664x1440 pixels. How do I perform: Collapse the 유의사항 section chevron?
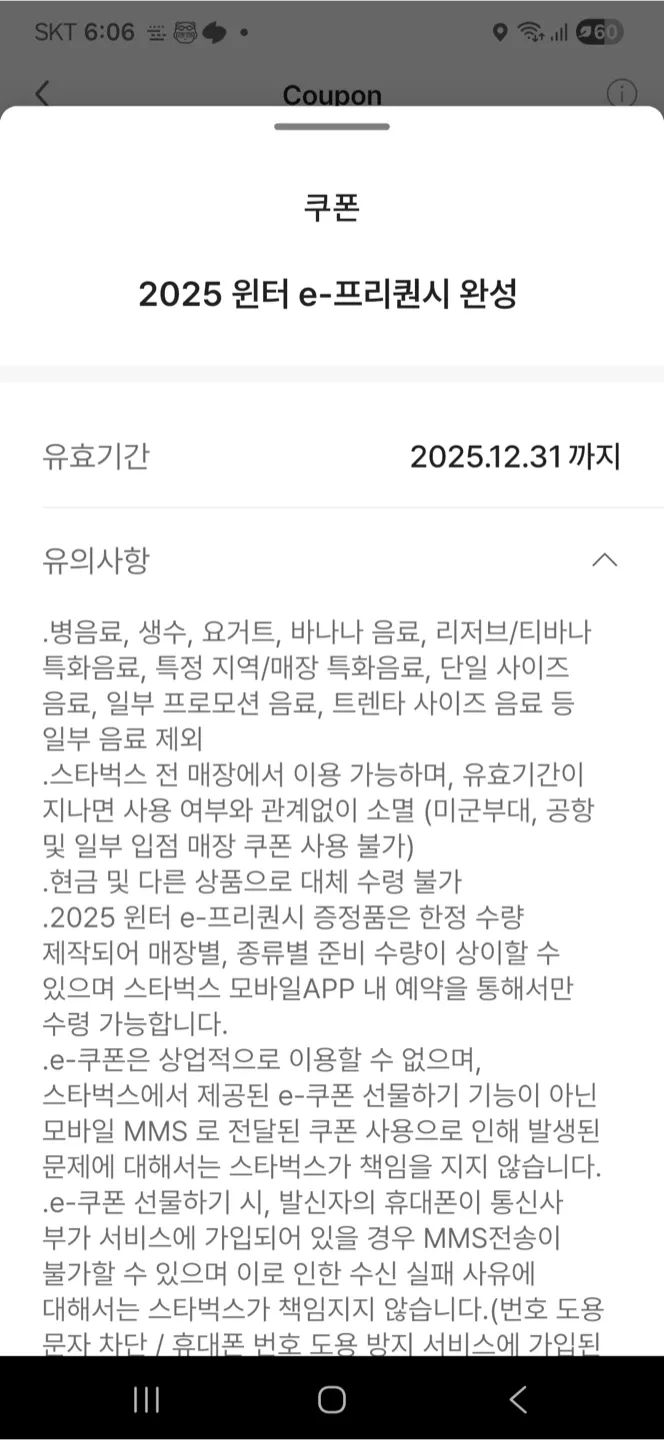pyautogui.click(x=604, y=560)
